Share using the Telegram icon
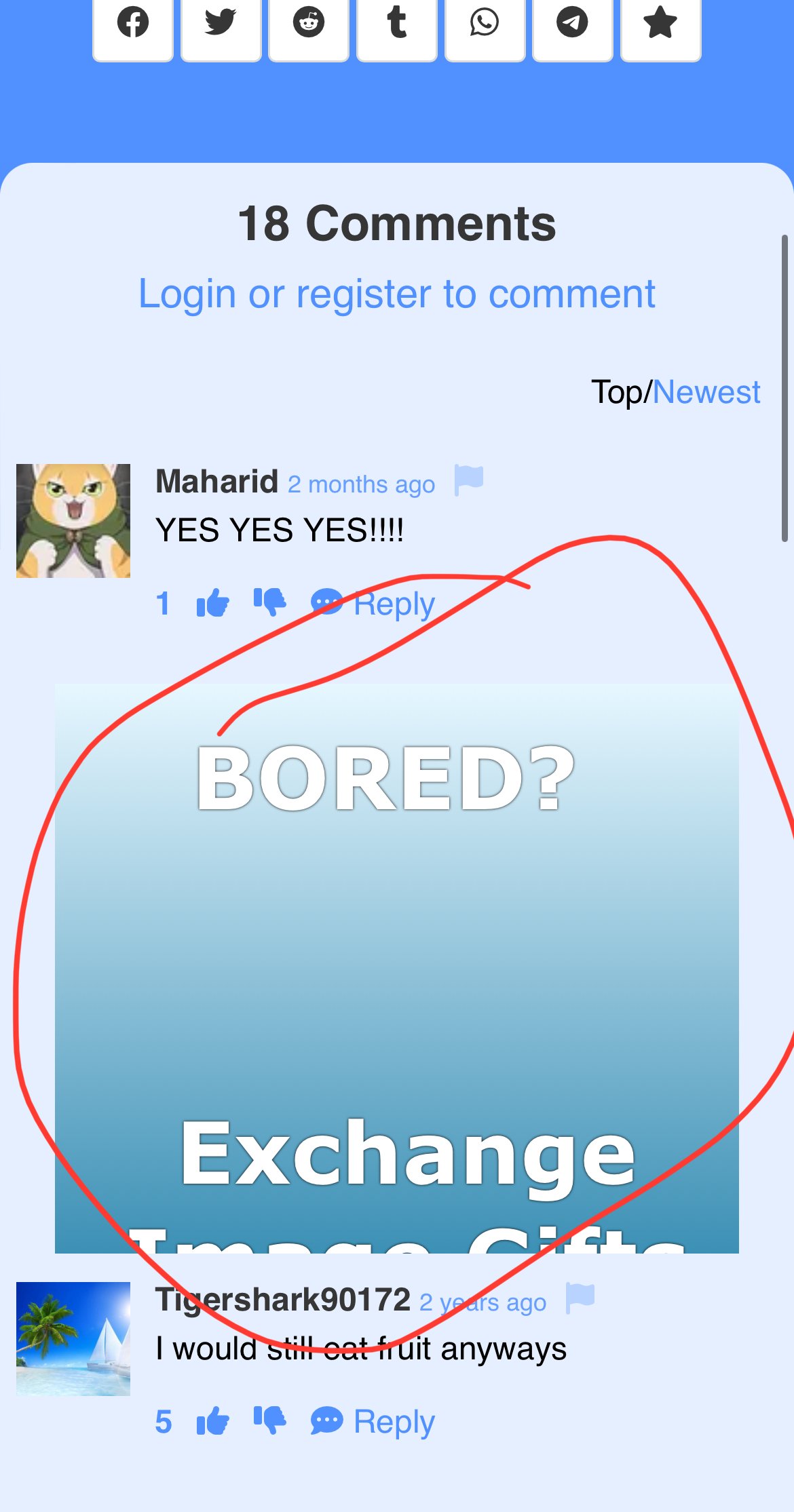This screenshot has height=1512, width=794. click(573, 24)
